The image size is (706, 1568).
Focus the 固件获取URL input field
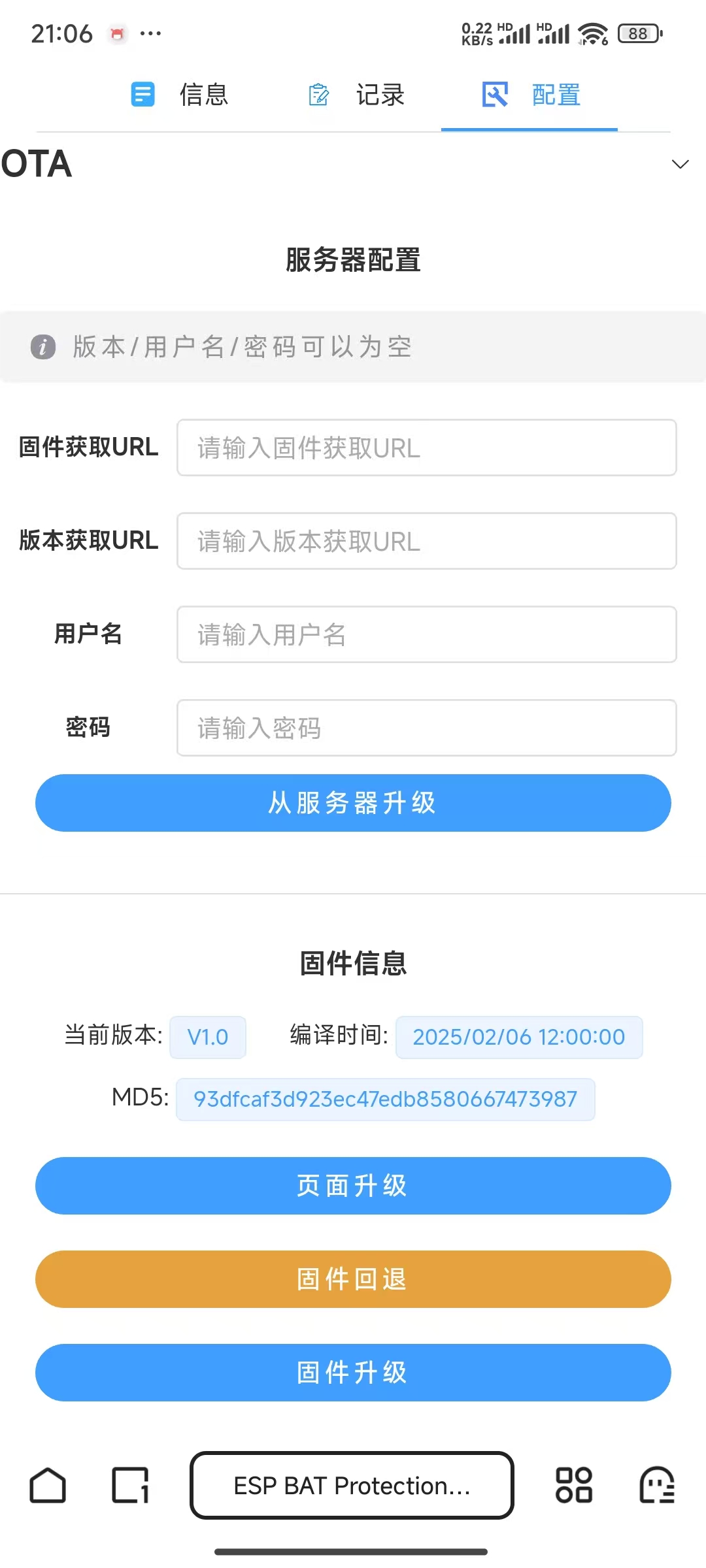point(426,448)
